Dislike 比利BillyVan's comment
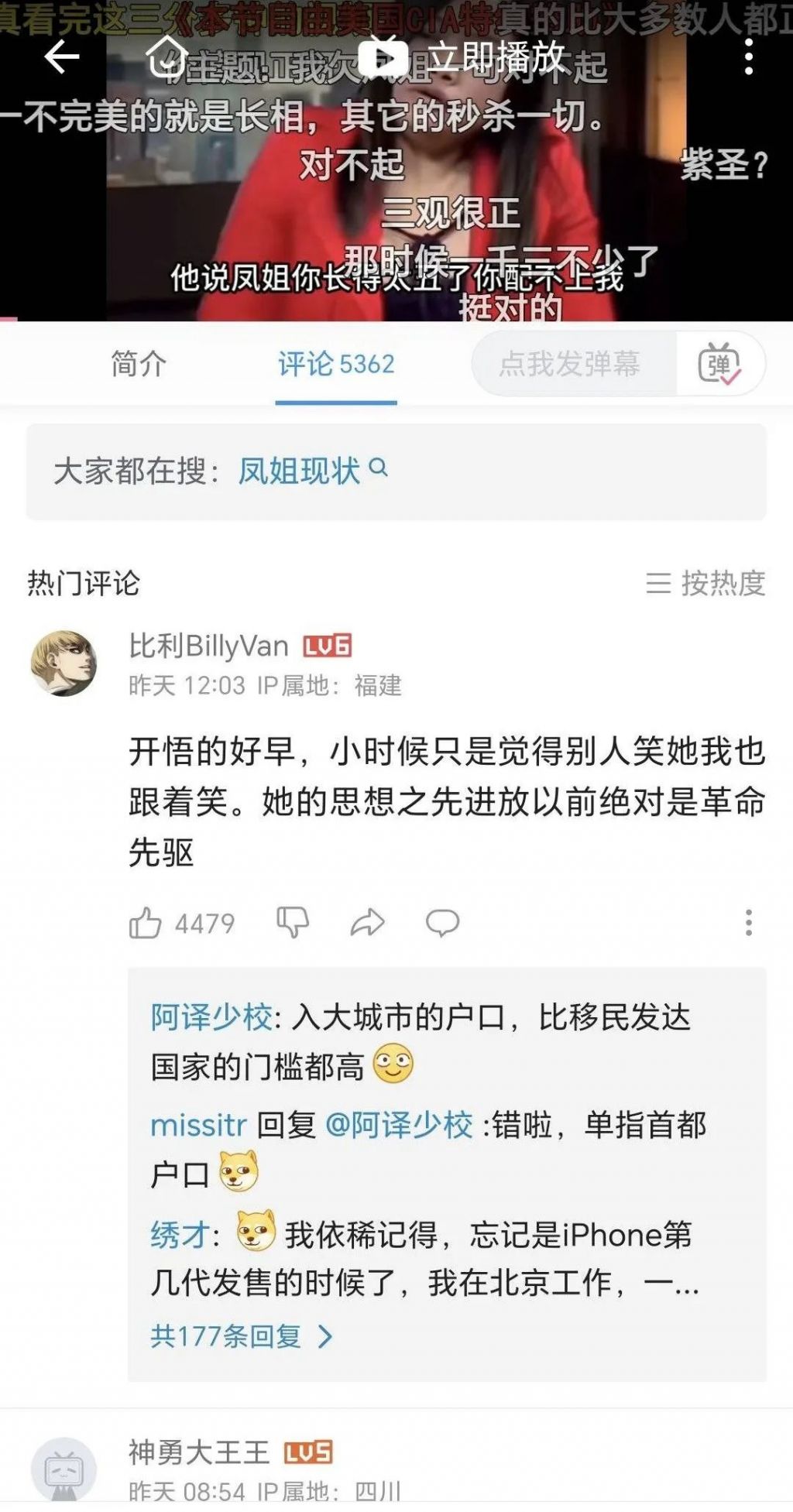This screenshot has width=793, height=1512. [293, 923]
